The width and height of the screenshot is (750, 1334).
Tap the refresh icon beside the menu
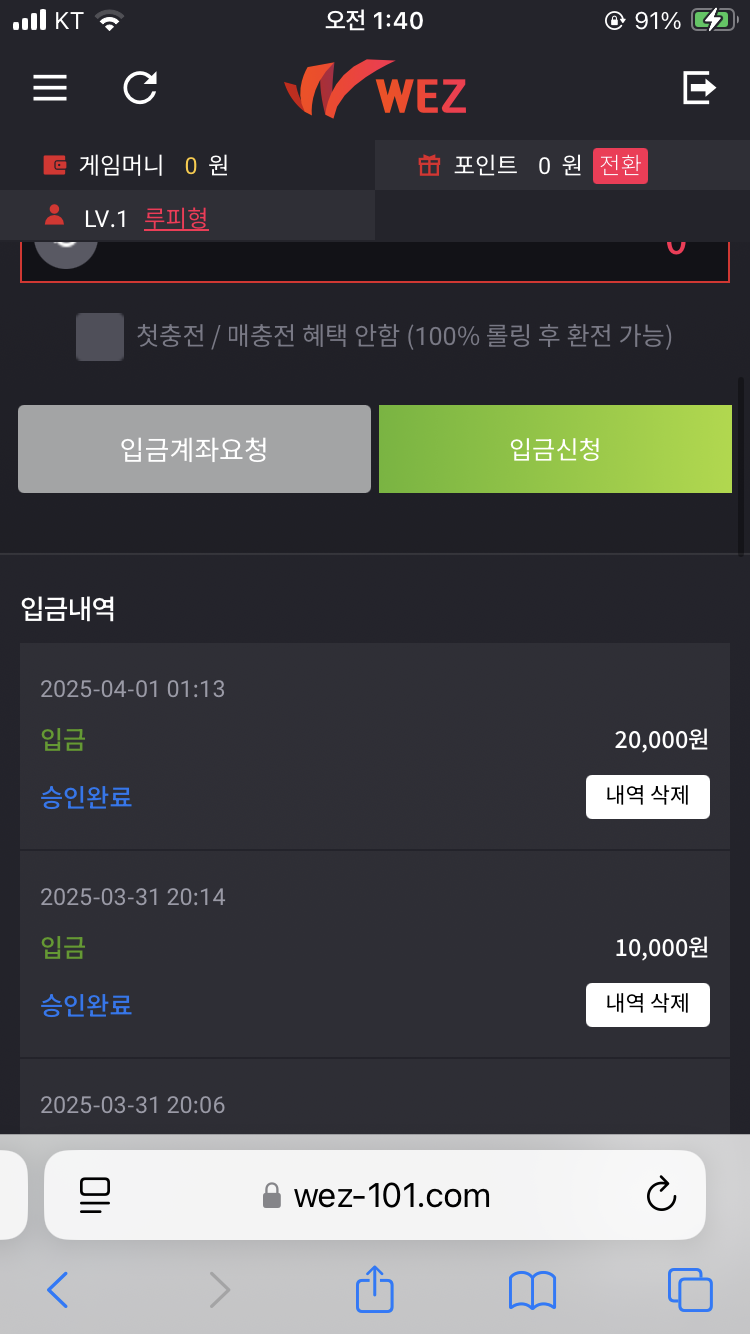[140, 88]
